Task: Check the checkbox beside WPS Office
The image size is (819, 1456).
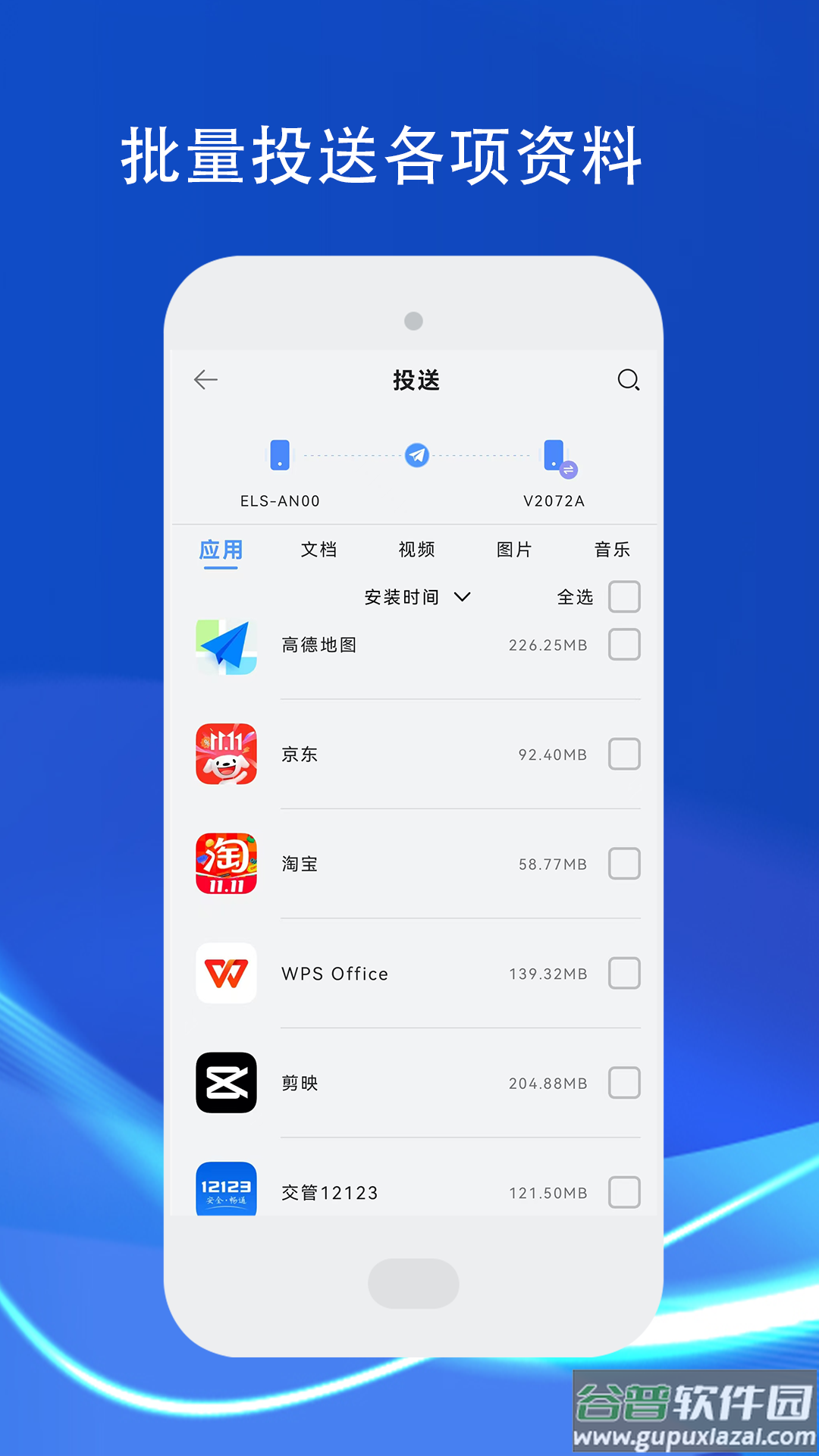Action: [624, 974]
